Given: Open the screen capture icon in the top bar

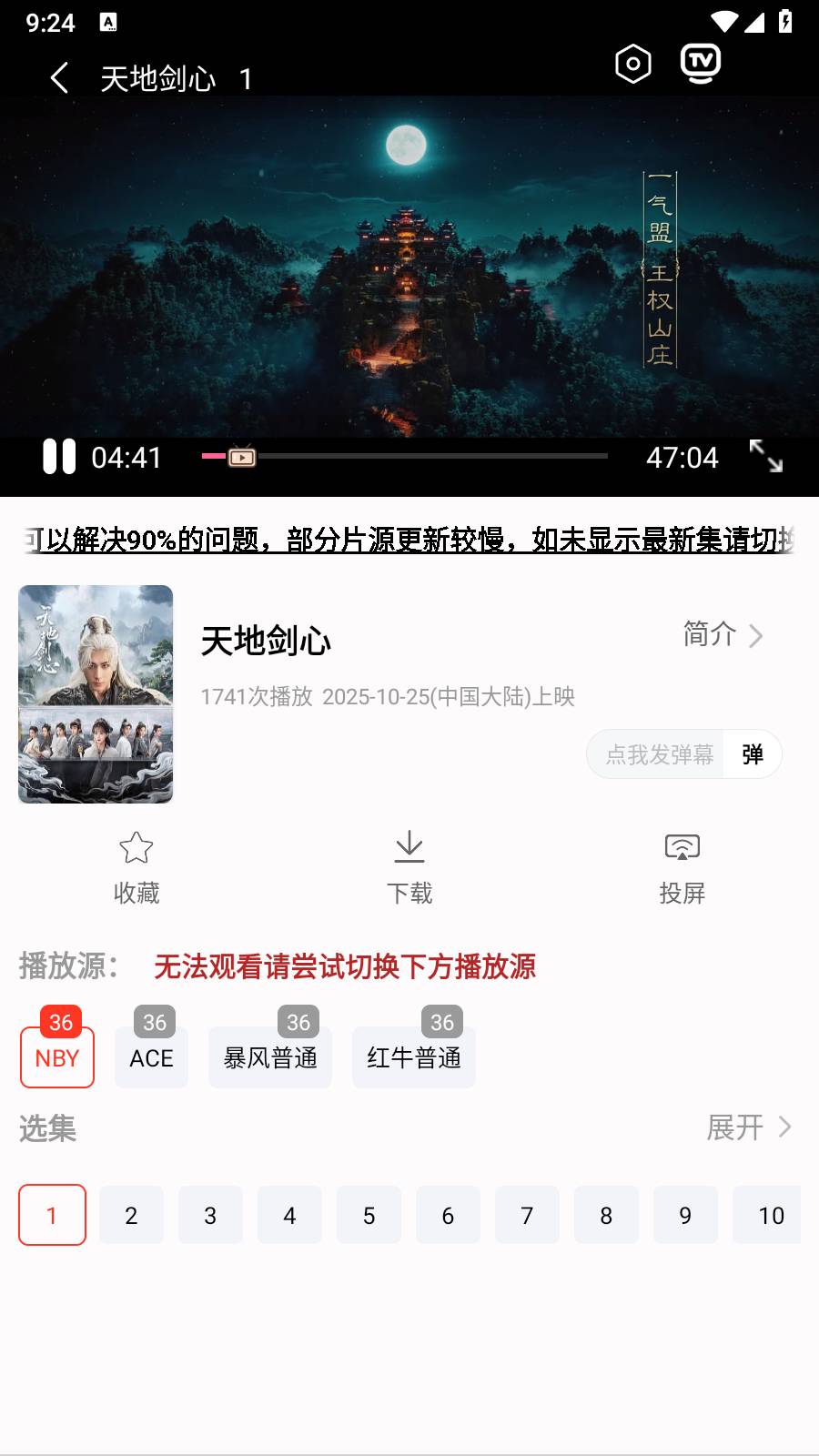Looking at the screenshot, I should click(633, 64).
